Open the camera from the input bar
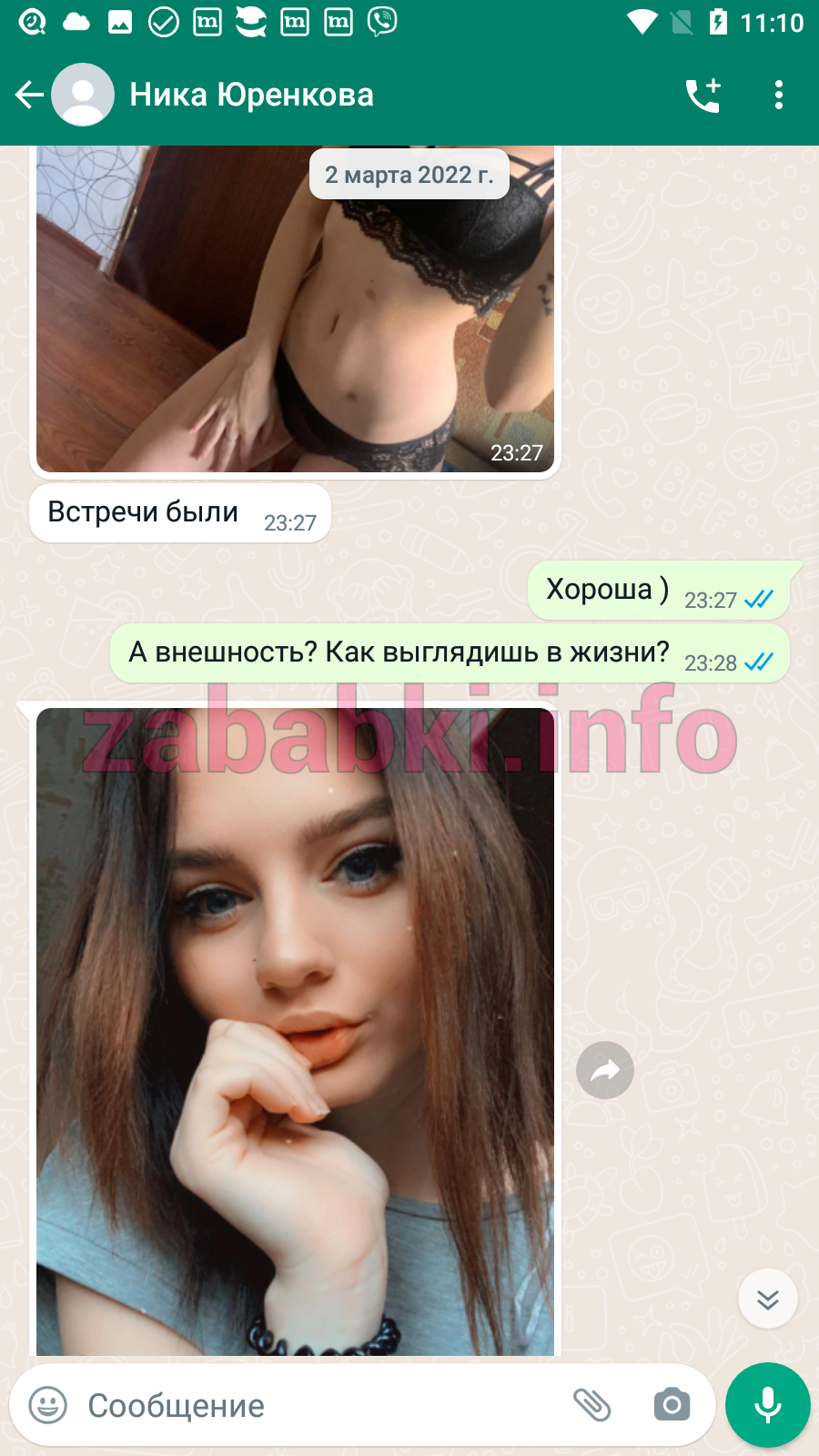Viewport: 819px width, 1456px height. (672, 1405)
